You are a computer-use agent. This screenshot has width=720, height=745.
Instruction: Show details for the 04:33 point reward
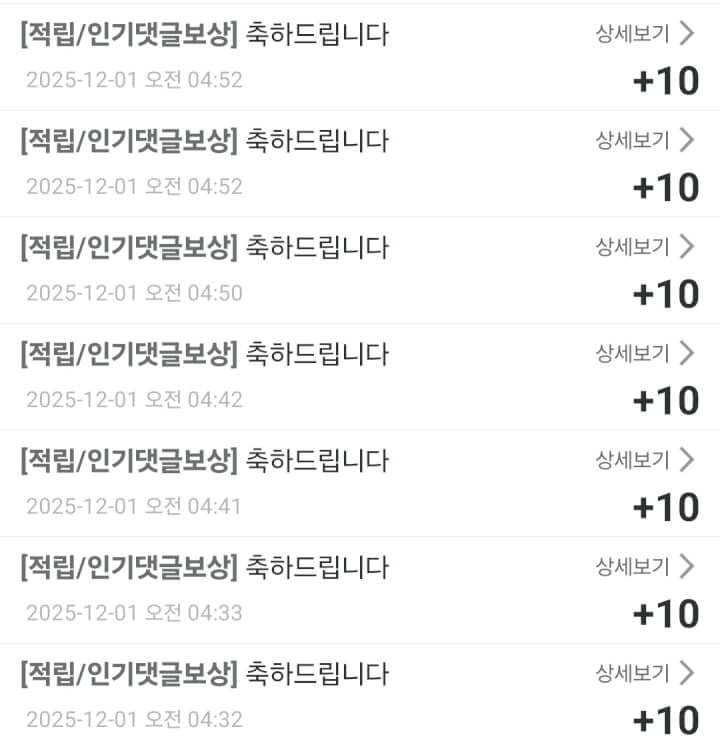click(x=644, y=567)
